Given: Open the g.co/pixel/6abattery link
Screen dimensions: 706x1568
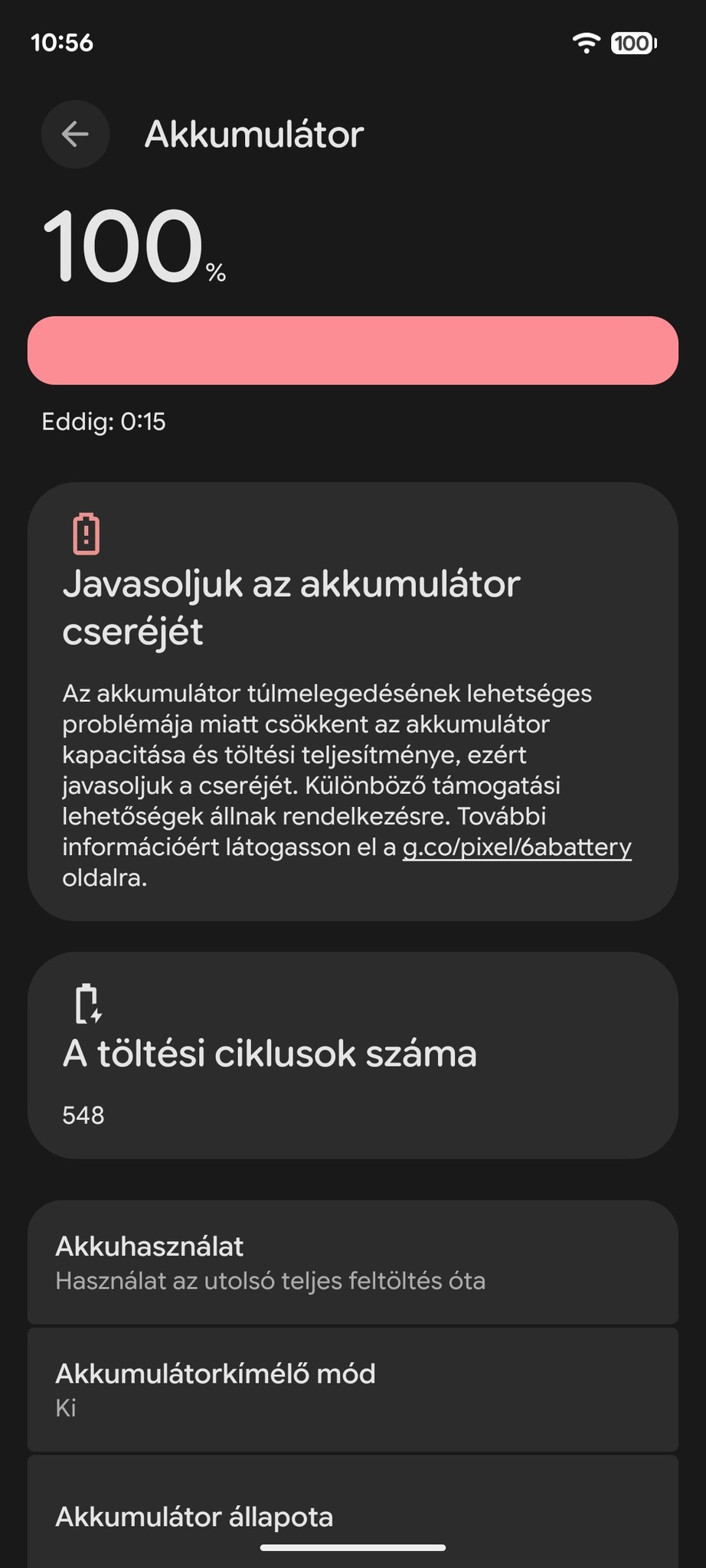Looking at the screenshot, I should [x=517, y=847].
